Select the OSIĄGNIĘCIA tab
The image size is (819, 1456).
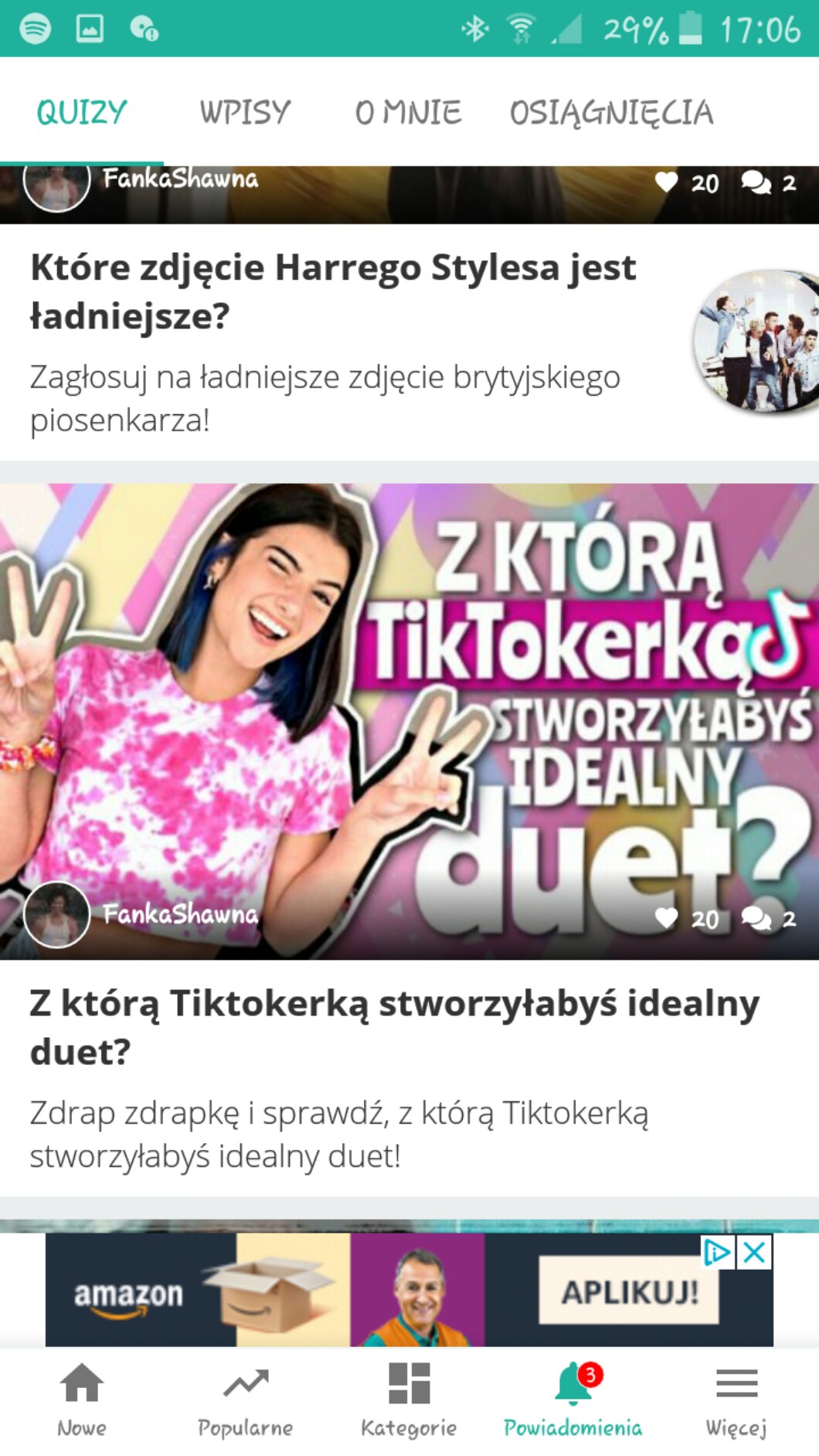tap(611, 113)
